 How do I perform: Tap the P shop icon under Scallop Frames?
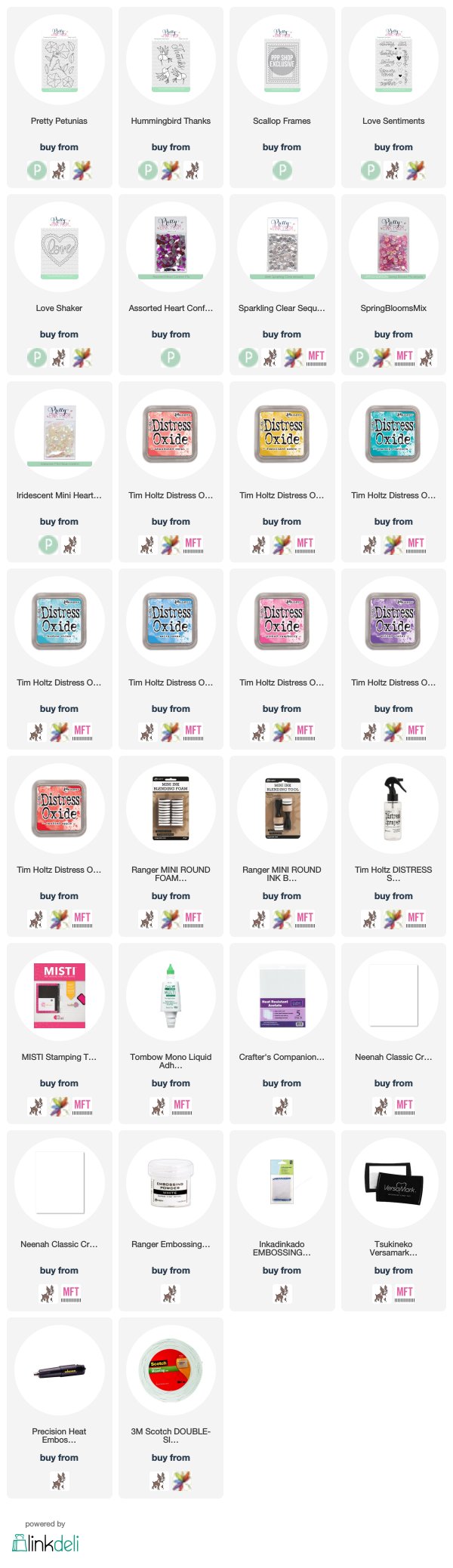click(282, 171)
